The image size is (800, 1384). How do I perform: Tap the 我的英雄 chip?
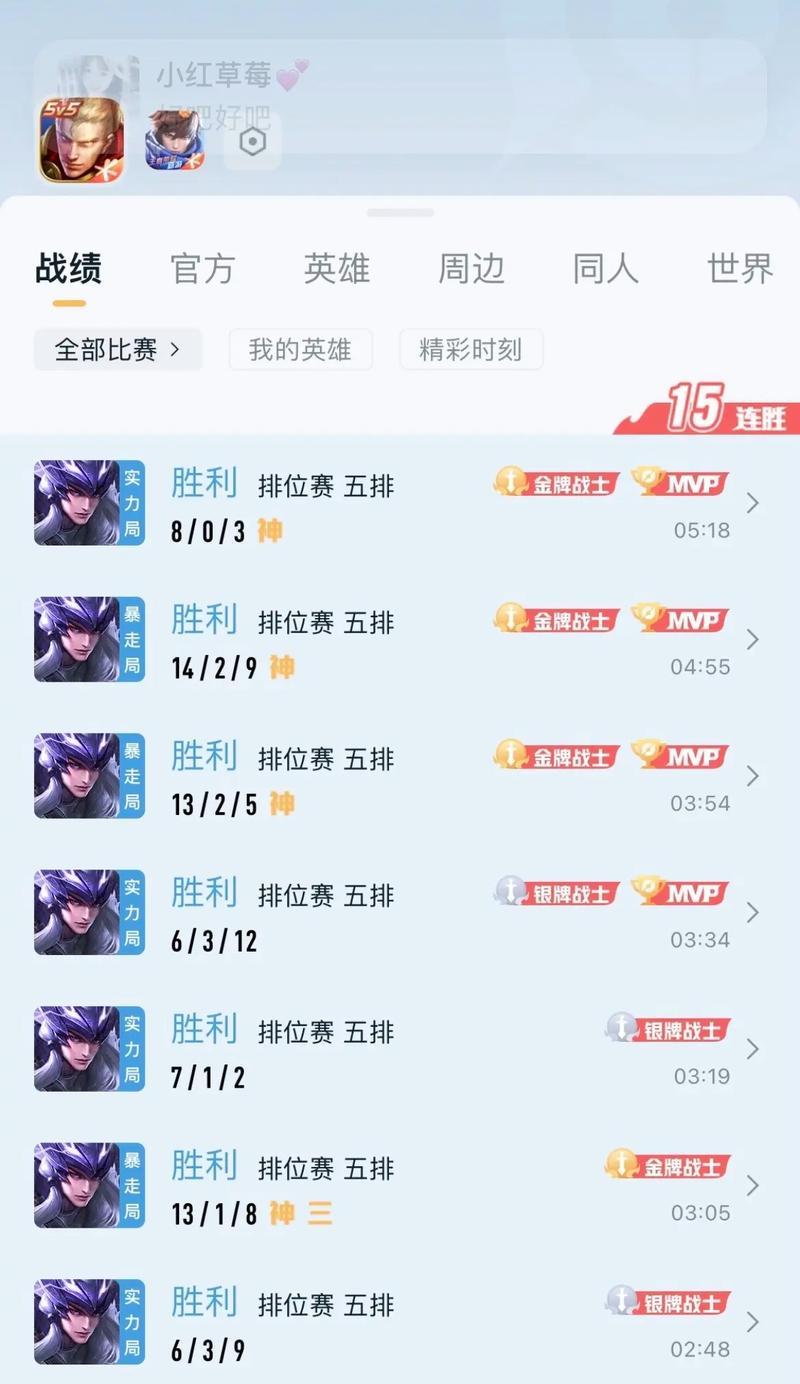(300, 350)
